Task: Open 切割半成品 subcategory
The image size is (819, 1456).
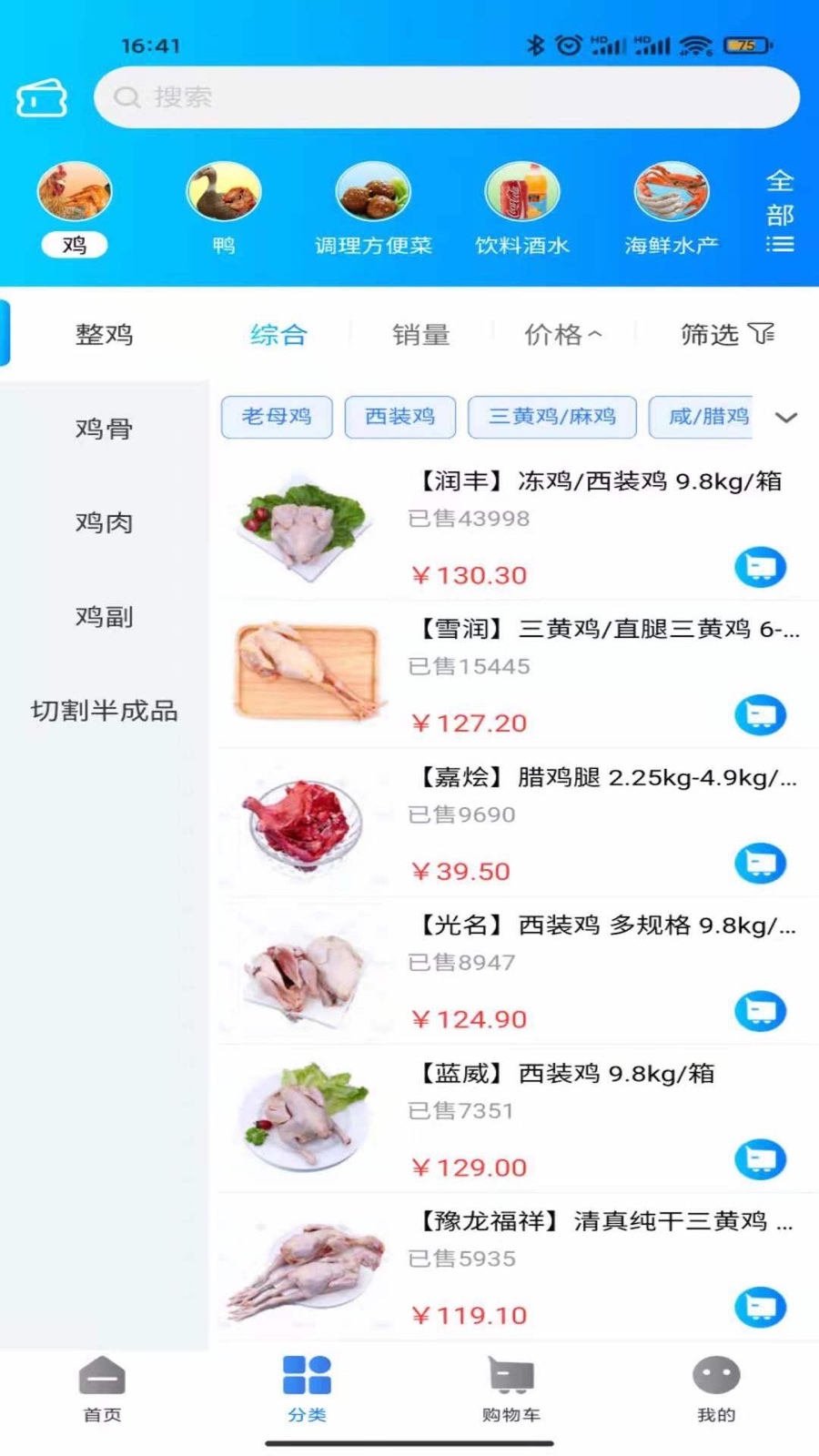Action: click(x=104, y=711)
